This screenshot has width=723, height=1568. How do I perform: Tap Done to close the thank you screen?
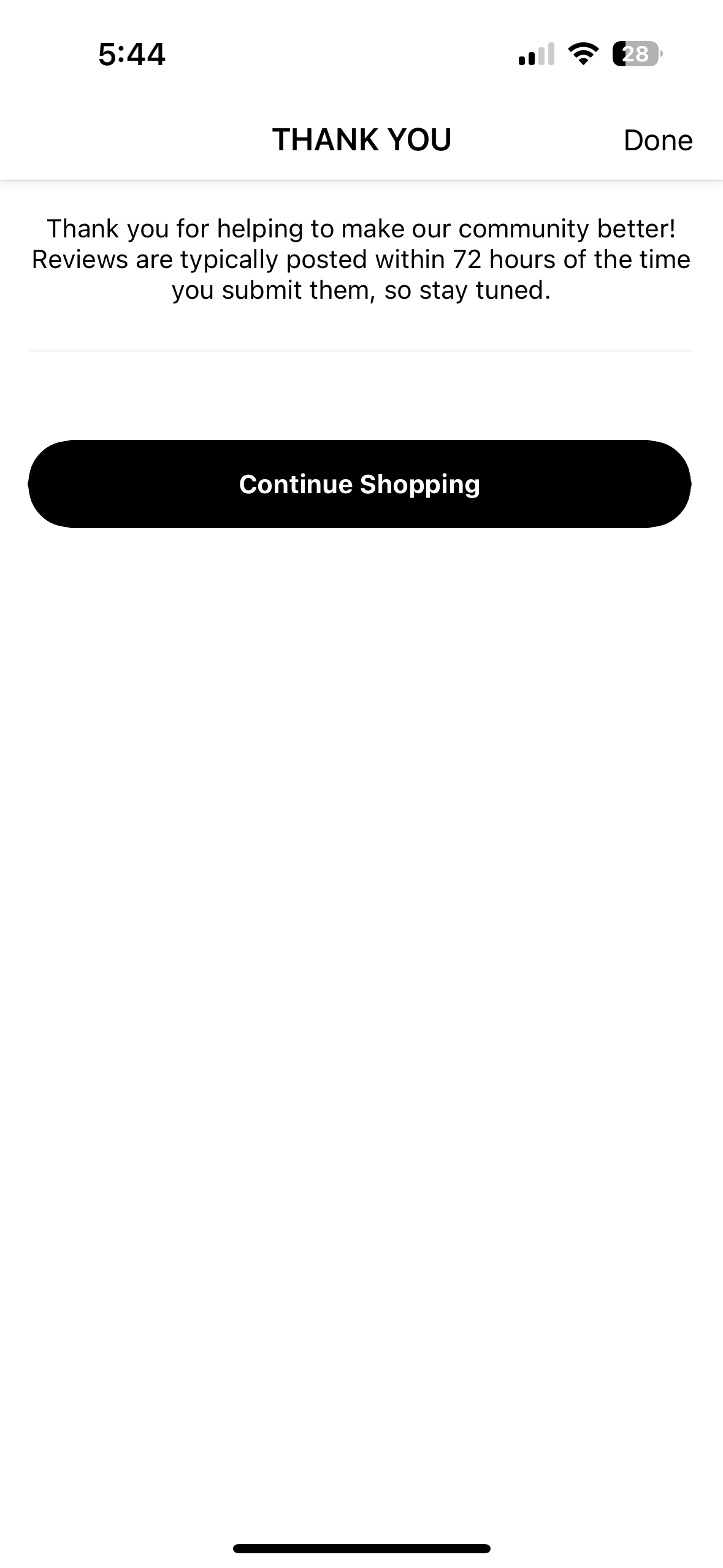(x=657, y=140)
